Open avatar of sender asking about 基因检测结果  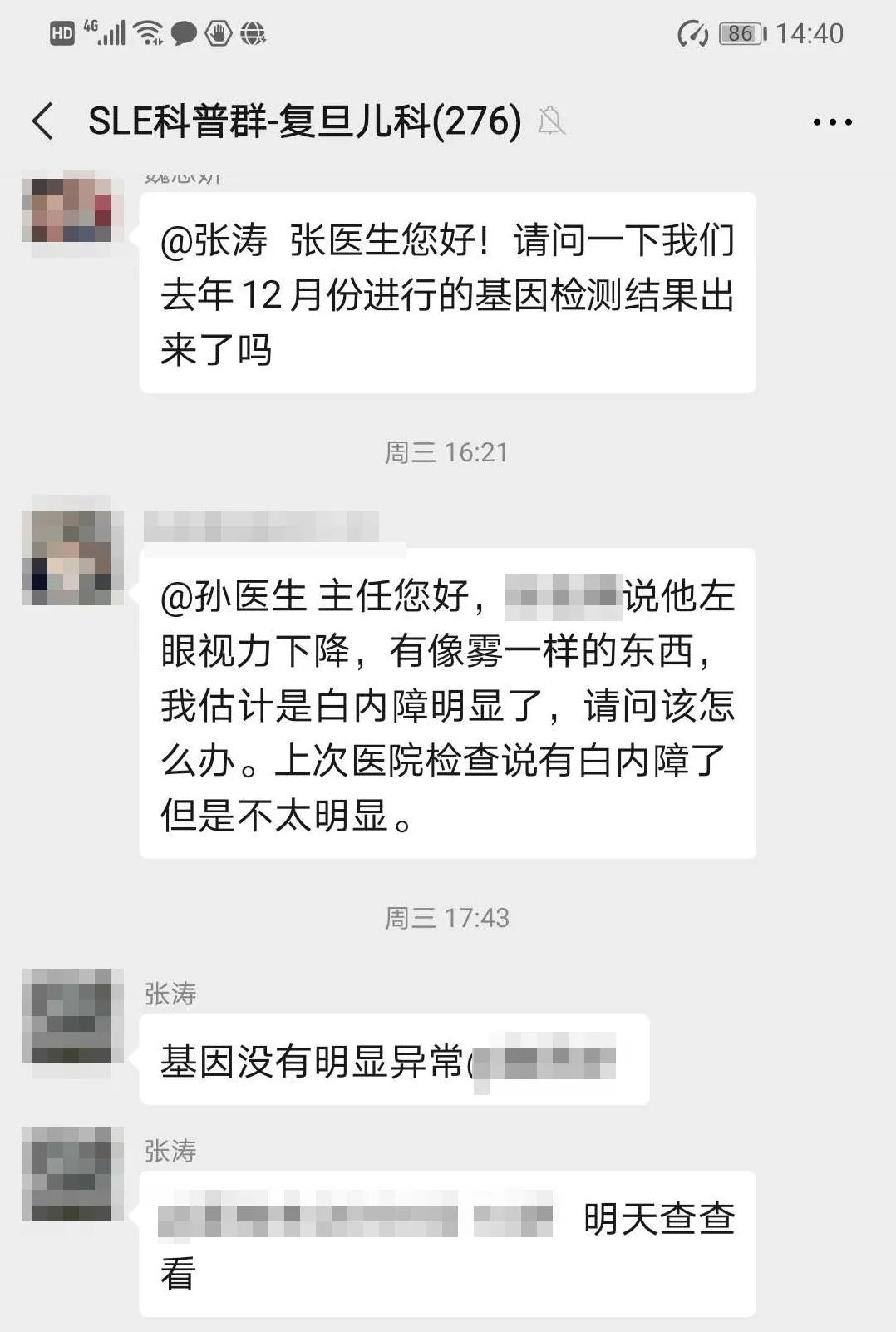tap(71, 208)
